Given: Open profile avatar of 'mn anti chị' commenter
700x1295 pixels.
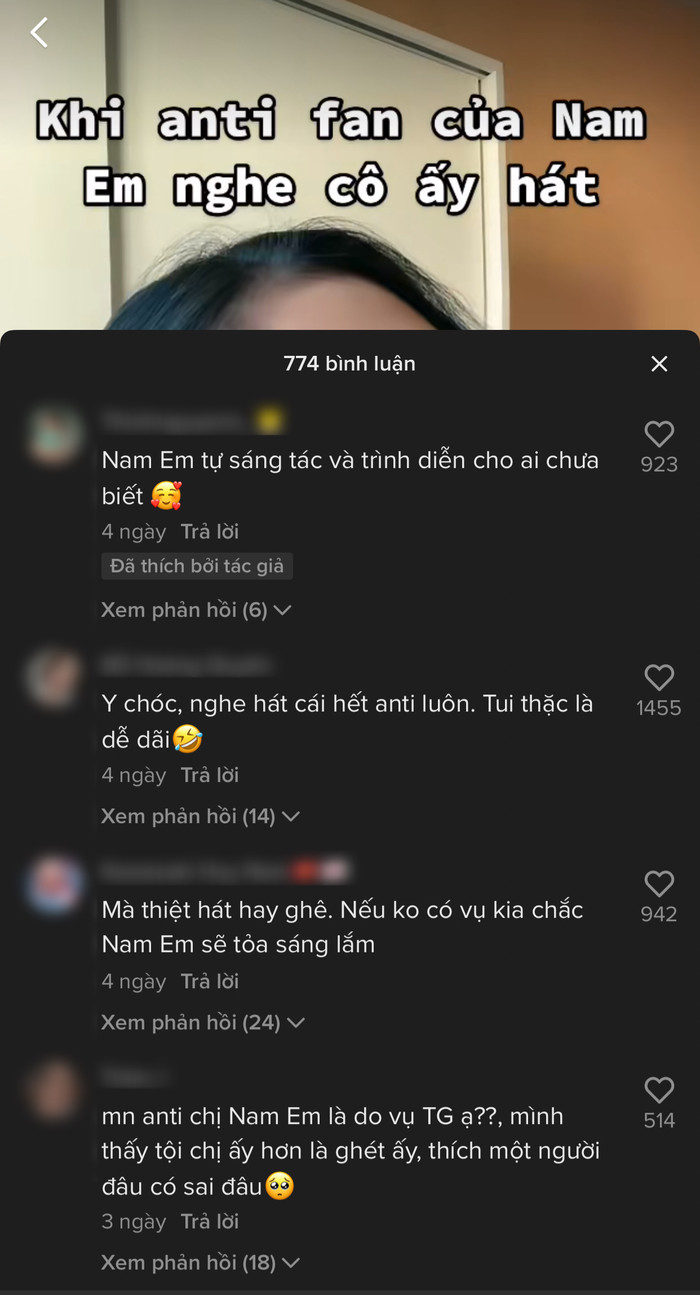Looking at the screenshot, I should (54, 1090).
